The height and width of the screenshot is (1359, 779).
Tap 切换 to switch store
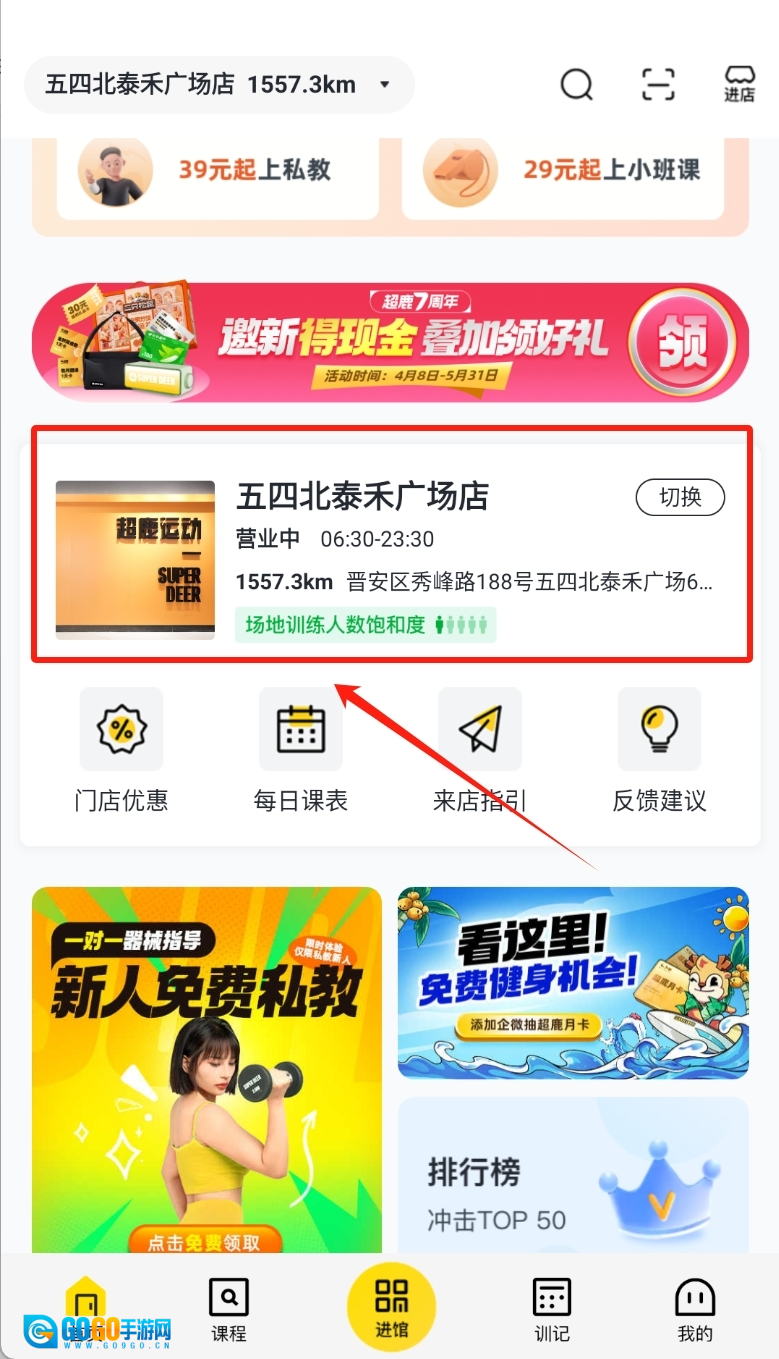pos(680,497)
